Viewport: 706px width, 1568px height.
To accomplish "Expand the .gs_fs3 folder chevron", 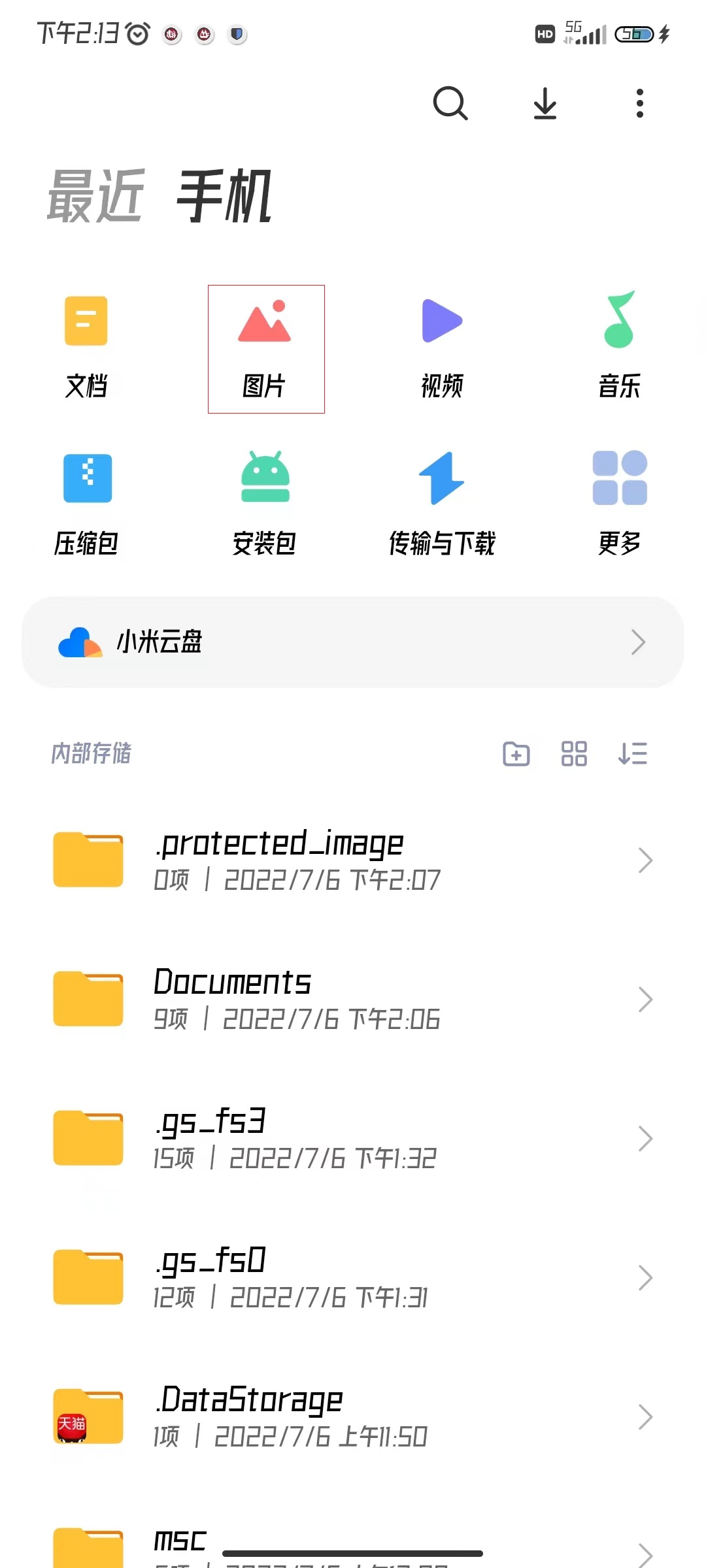I will point(645,1139).
